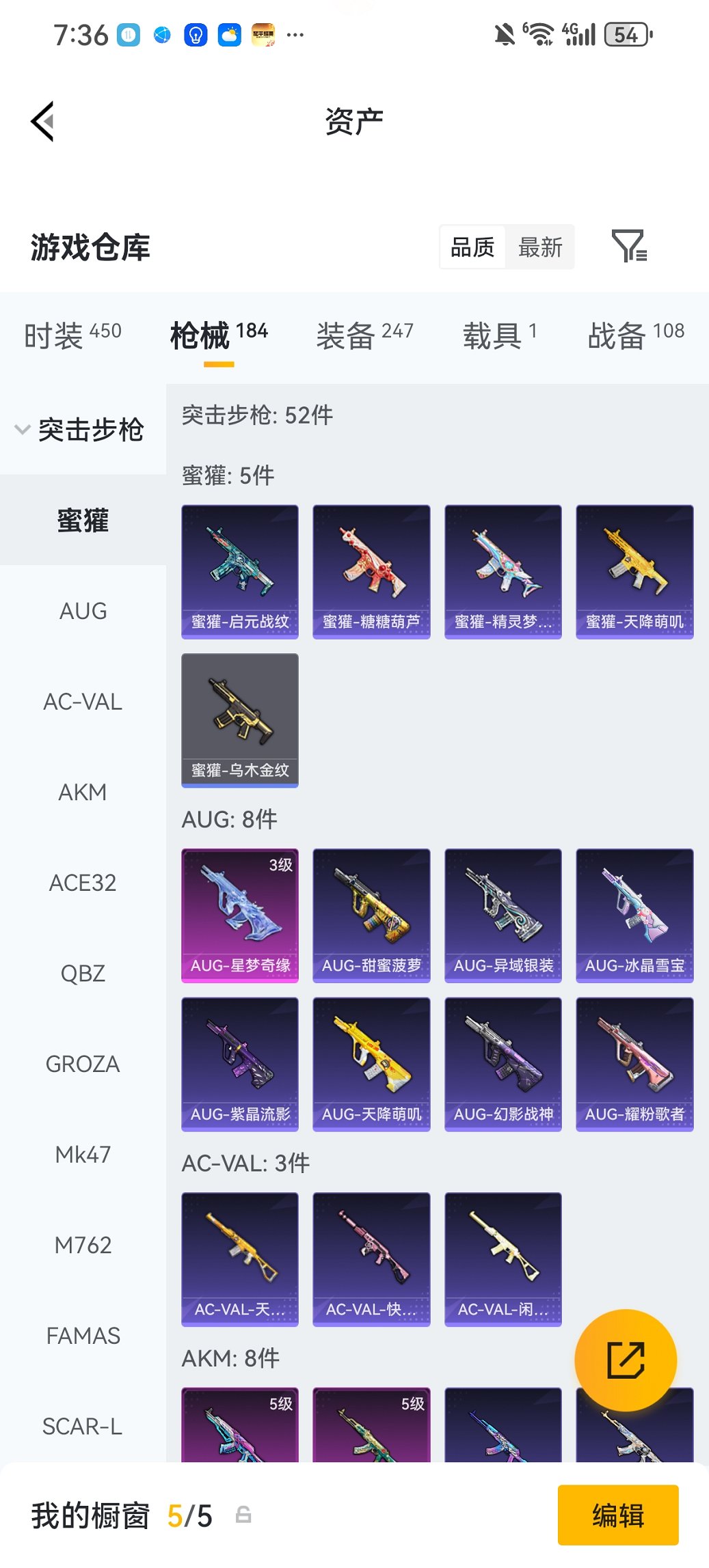
Task: Choose GROZA from the weapon list
Action: pos(83,1064)
